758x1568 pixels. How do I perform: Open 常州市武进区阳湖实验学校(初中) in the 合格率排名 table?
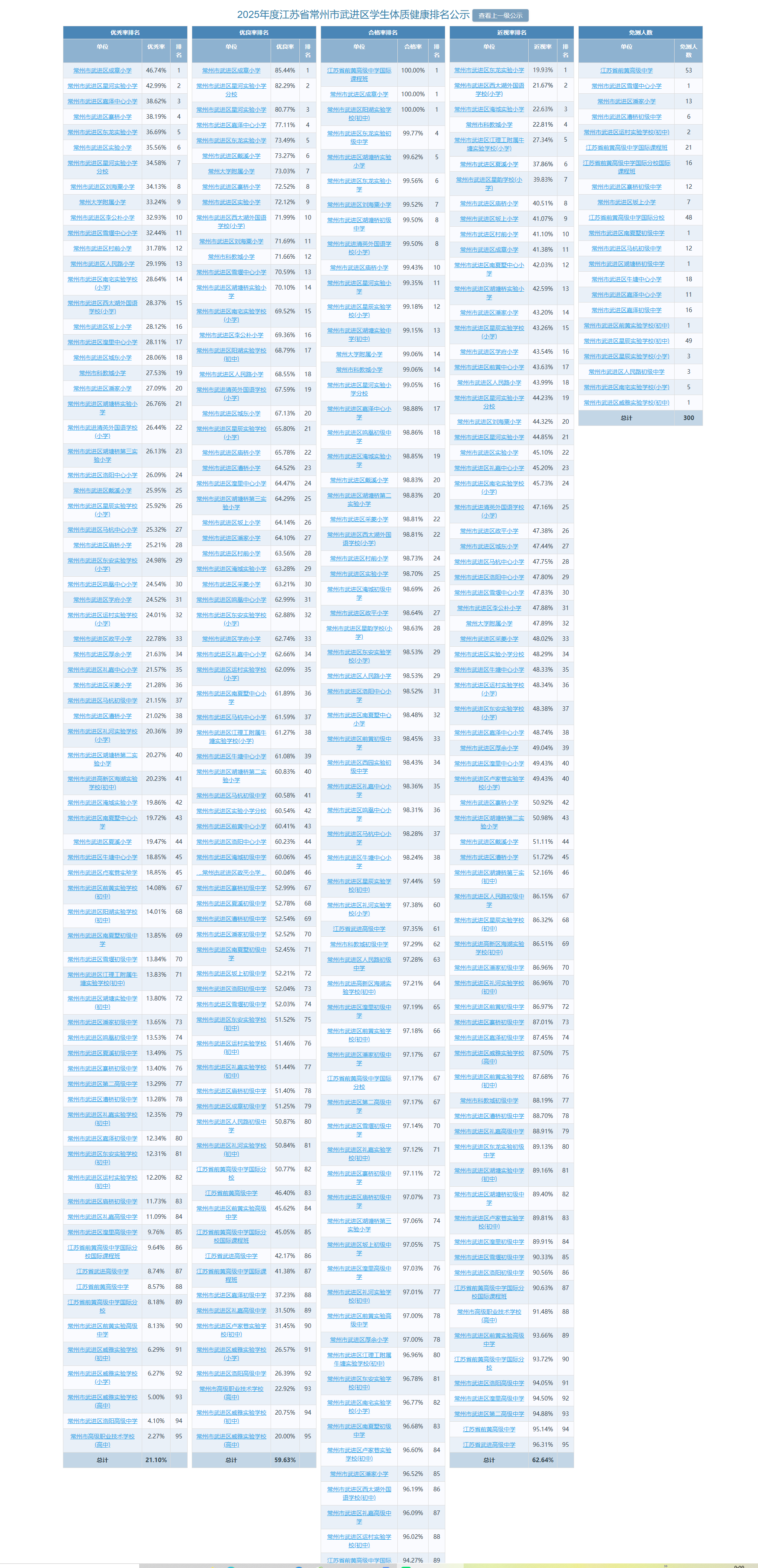tap(359, 114)
